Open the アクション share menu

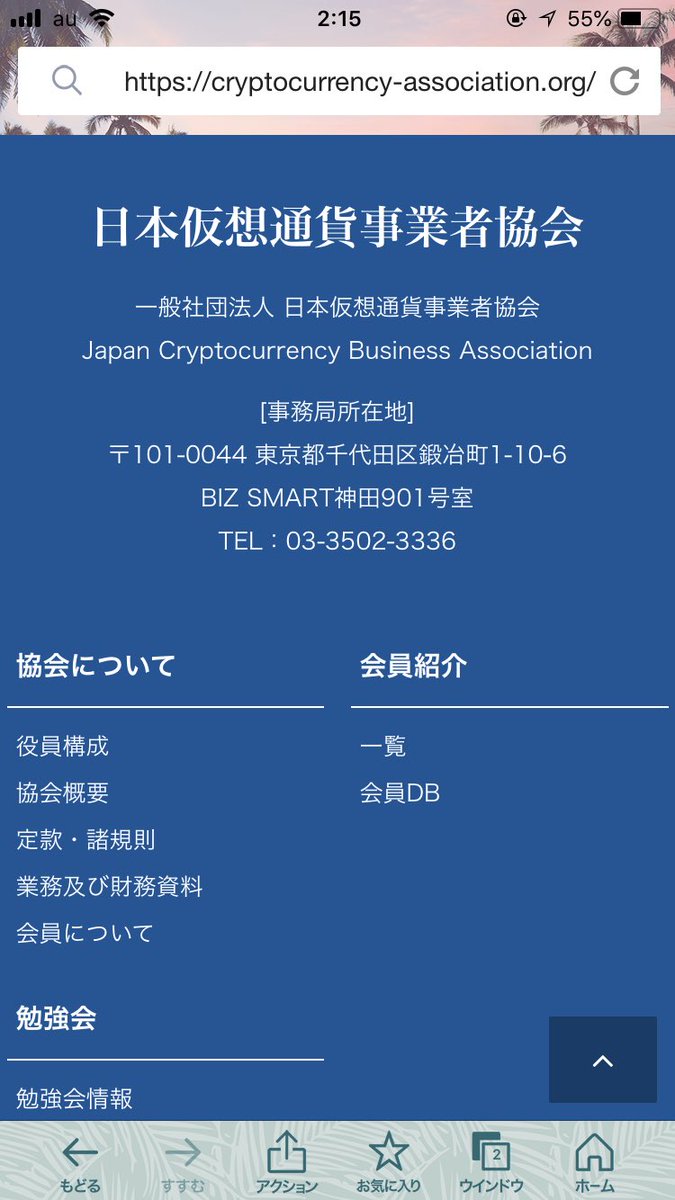[286, 1161]
